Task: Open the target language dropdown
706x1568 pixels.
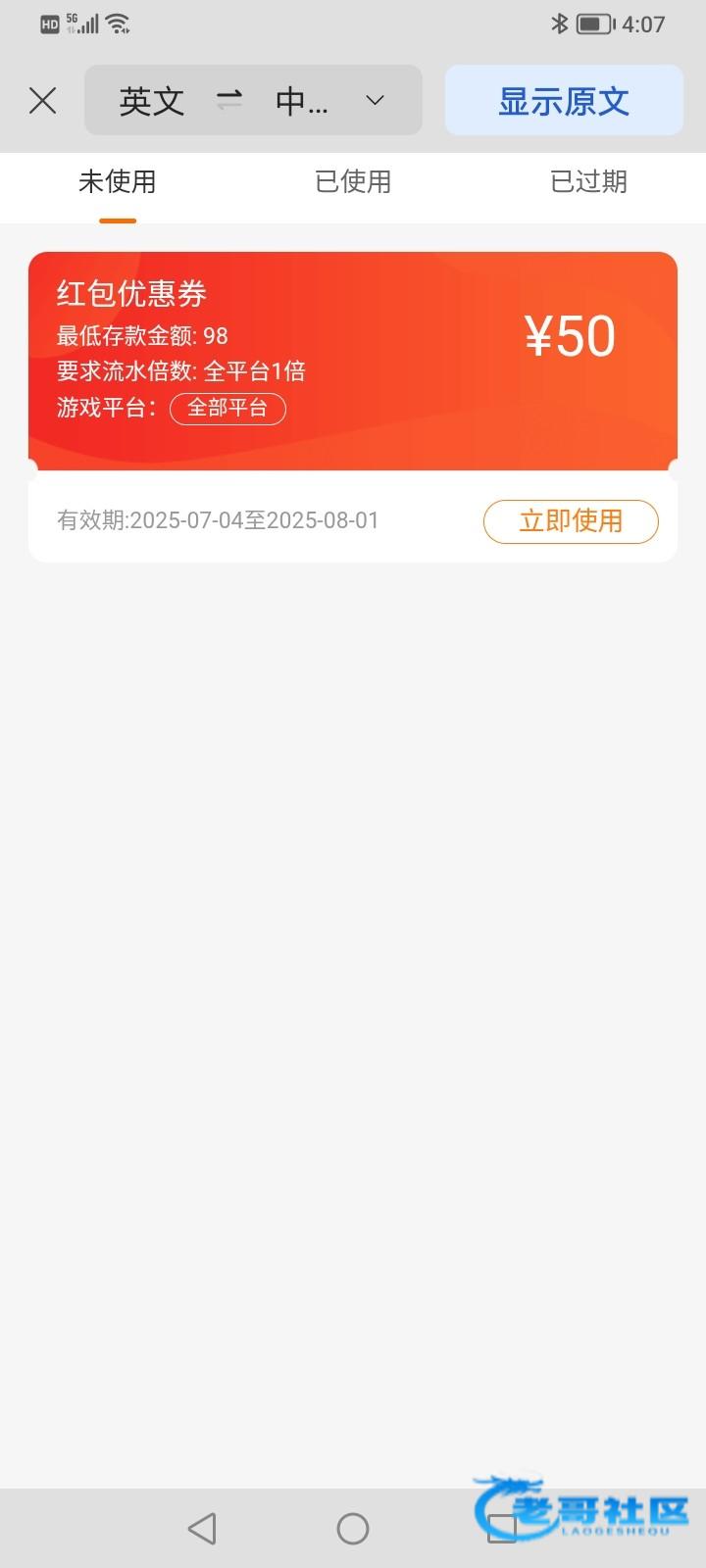Action: point(374,100)
